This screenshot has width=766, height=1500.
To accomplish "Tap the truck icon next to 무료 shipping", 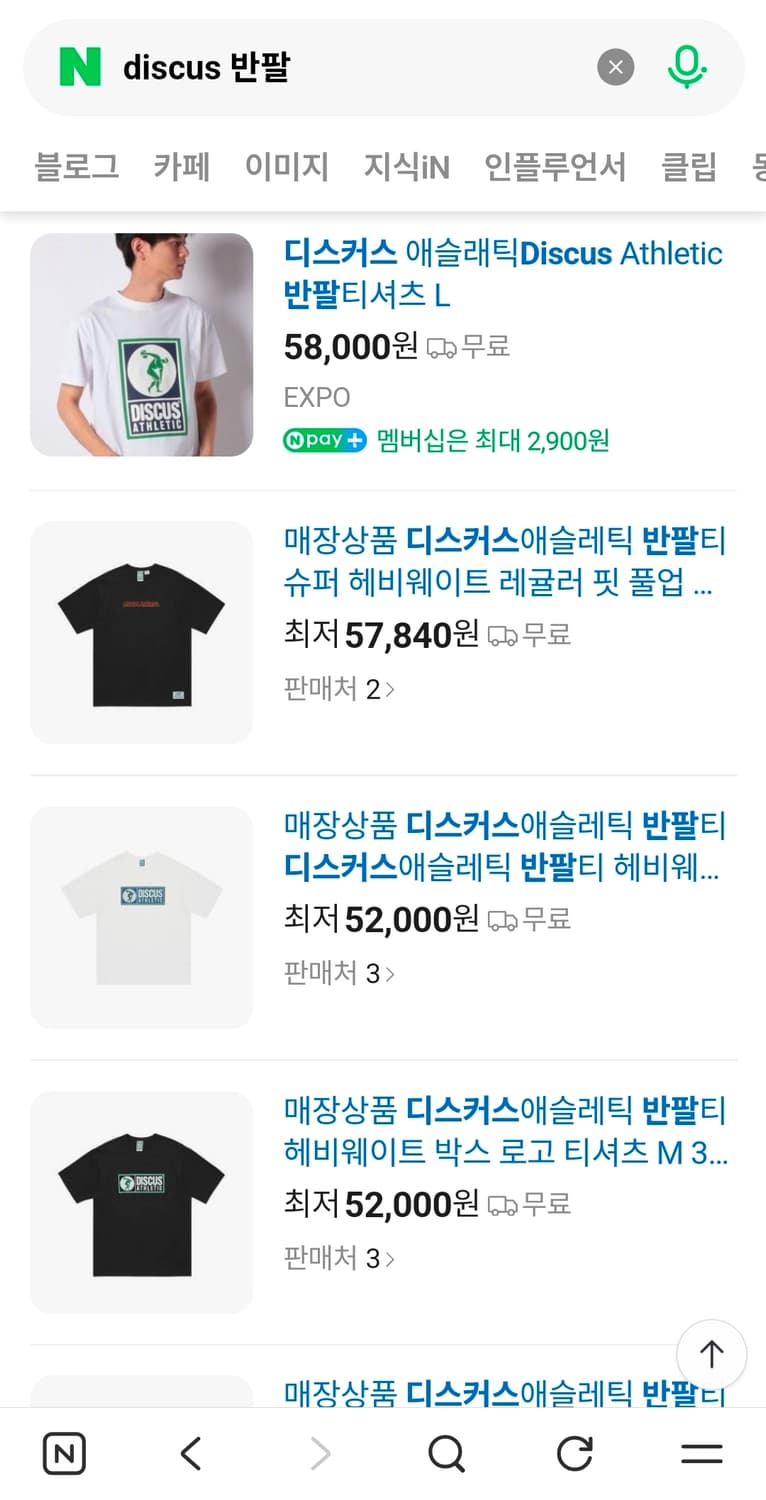I will pyautogui.click(x=441, y=348).
